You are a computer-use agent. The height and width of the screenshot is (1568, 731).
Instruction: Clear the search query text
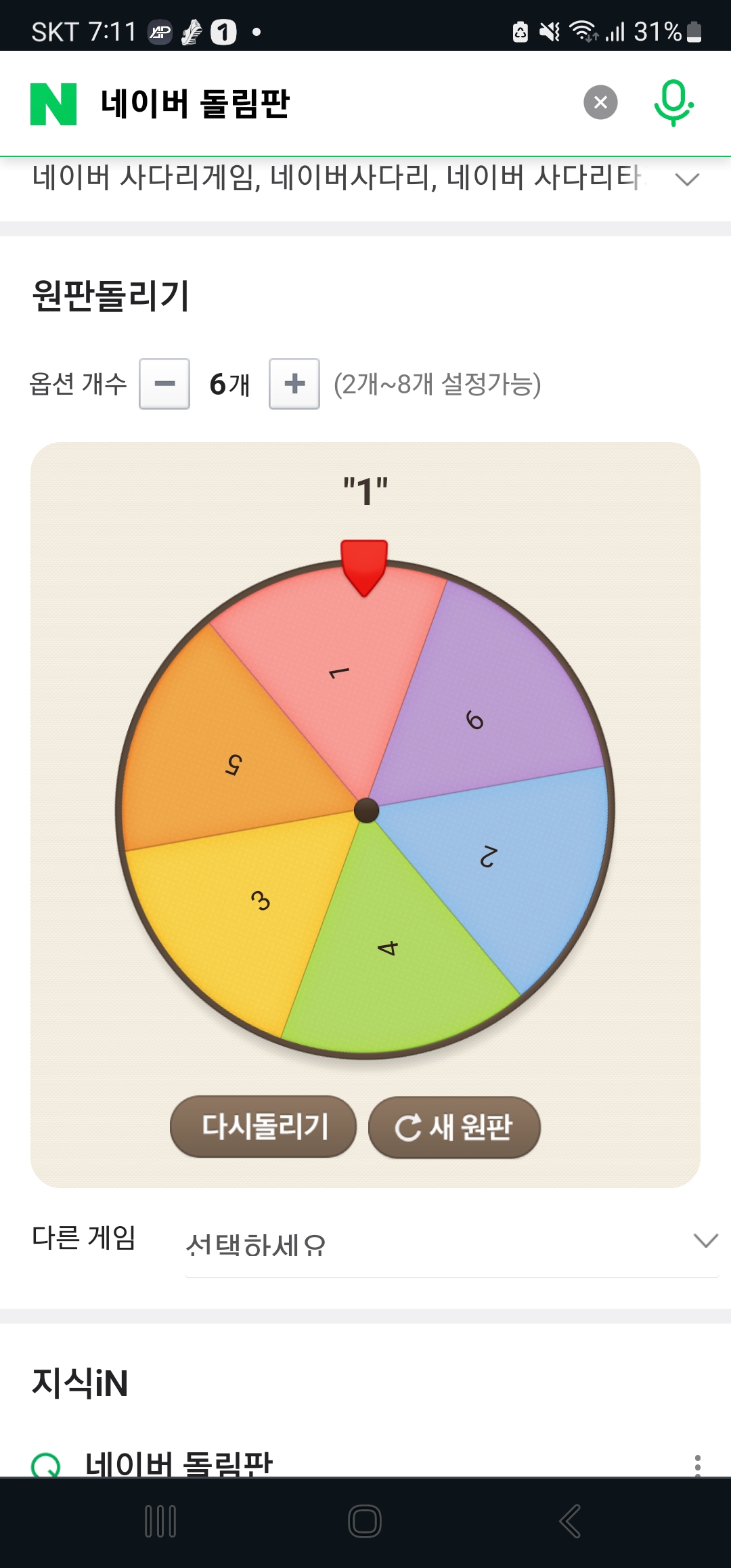click(x=600, y=103)
